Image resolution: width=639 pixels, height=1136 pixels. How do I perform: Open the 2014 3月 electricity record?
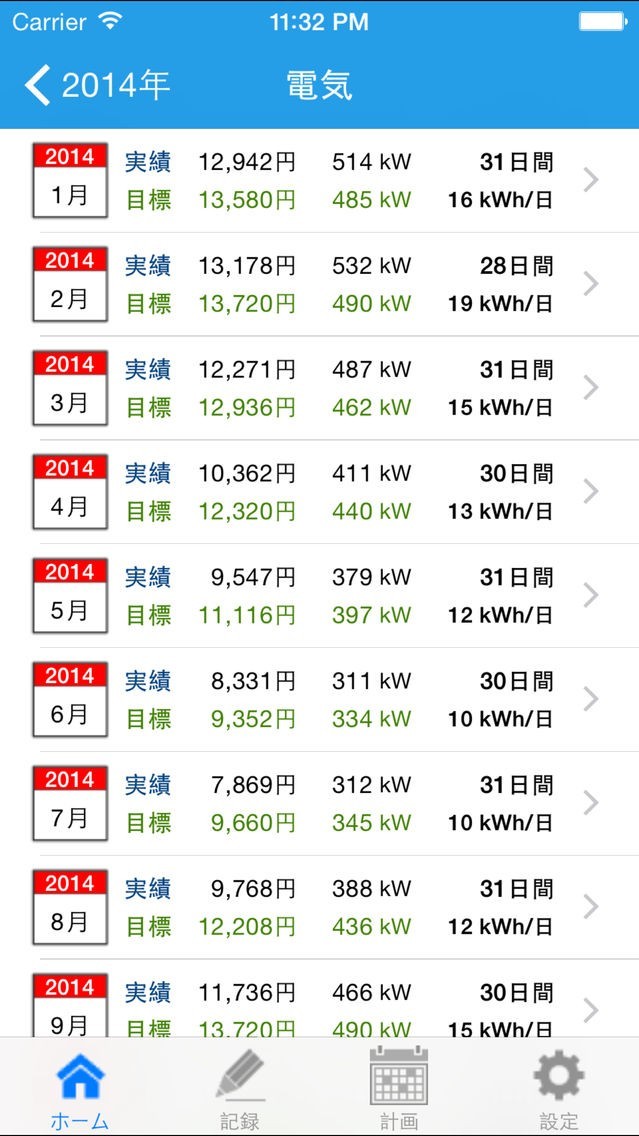pyautogui.click(x=320, y=388)
